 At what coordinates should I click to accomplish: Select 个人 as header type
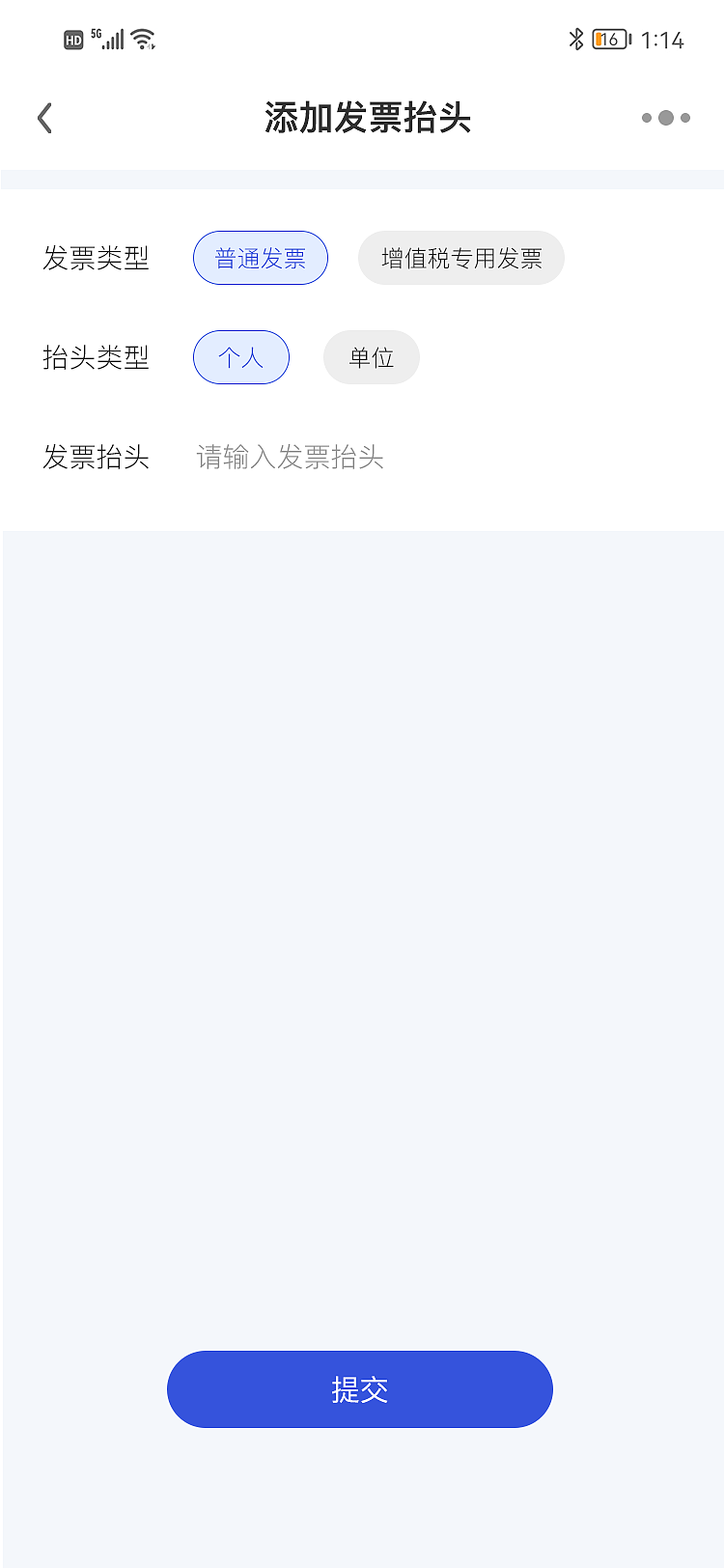240,357
